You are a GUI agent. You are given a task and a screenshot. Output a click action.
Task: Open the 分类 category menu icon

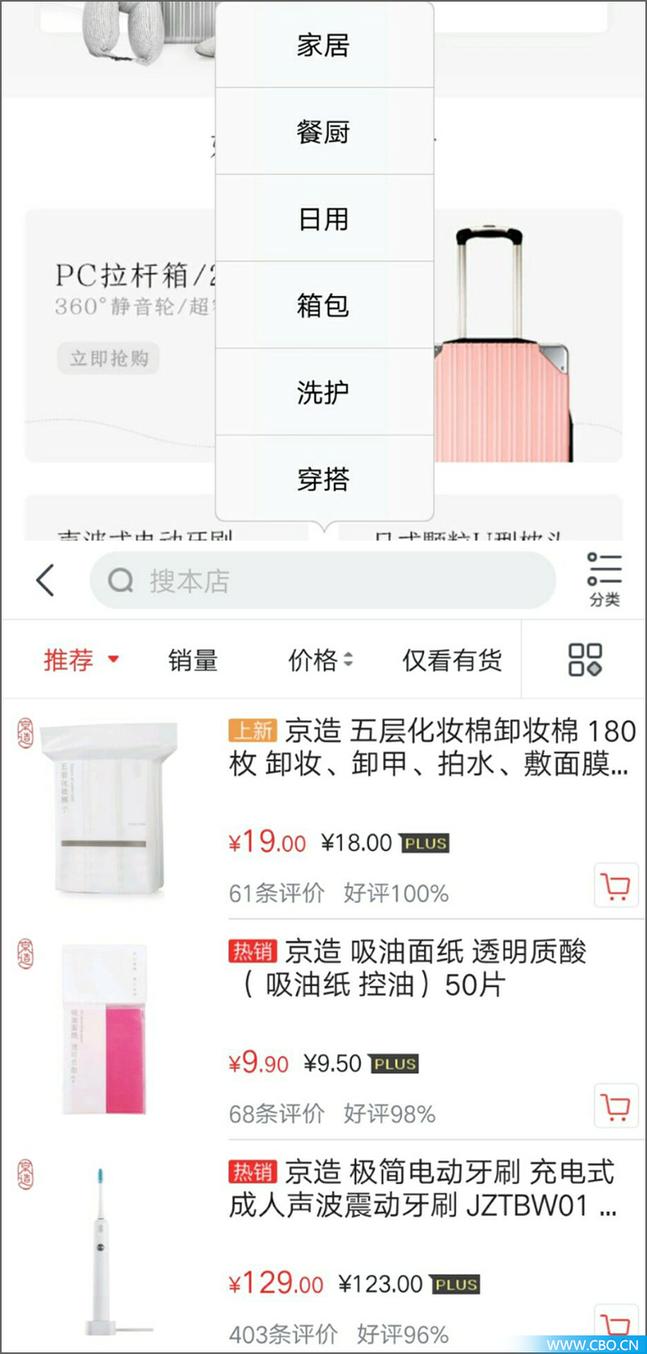tap(604, 579)
